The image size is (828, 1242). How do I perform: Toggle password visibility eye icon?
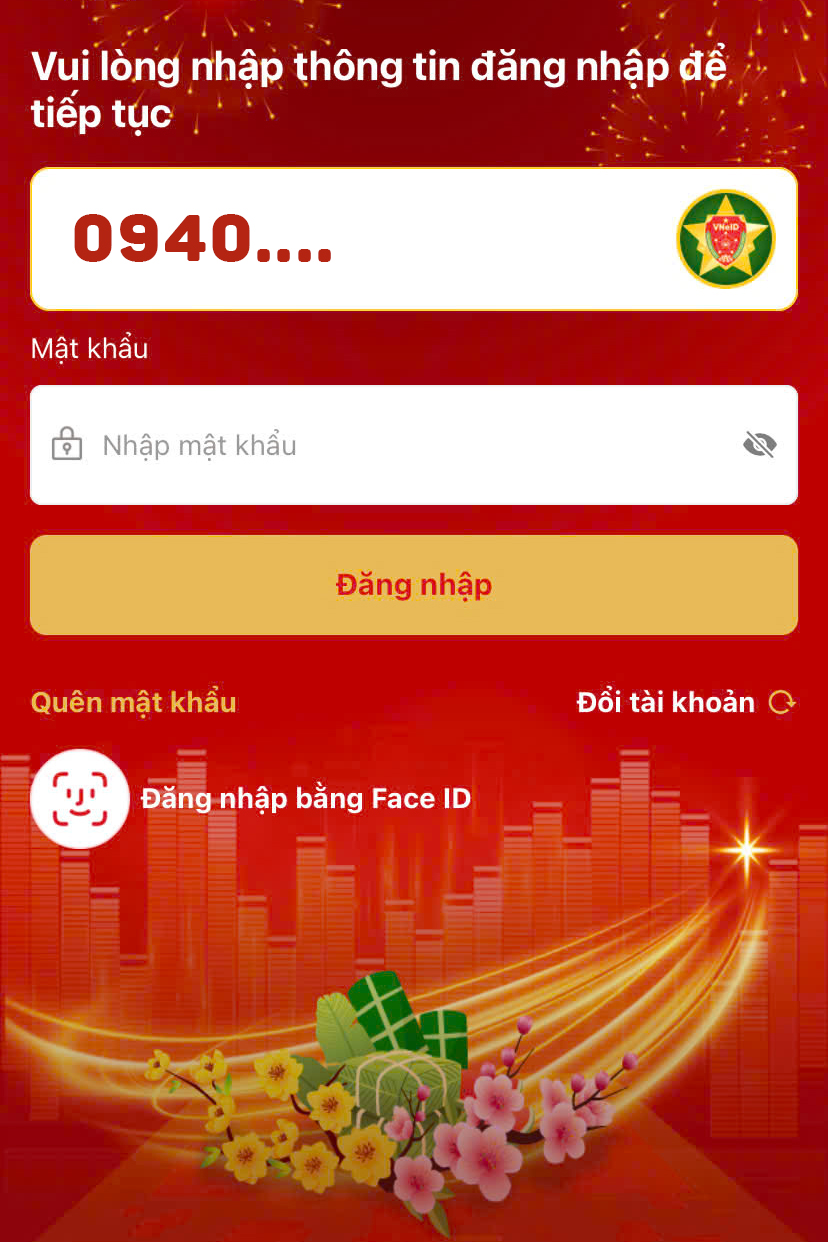(760, 445)
